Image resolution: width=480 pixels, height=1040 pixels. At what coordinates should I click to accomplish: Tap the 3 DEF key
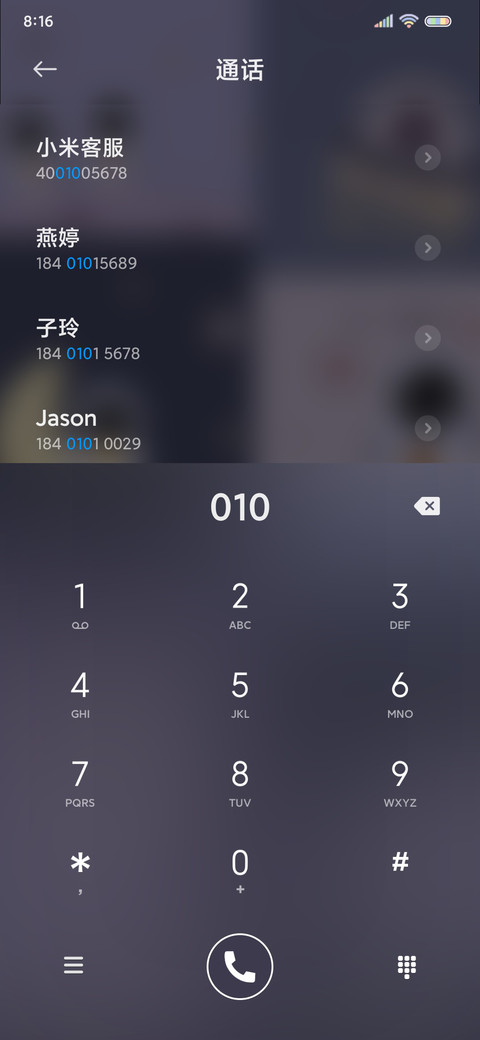400,605
